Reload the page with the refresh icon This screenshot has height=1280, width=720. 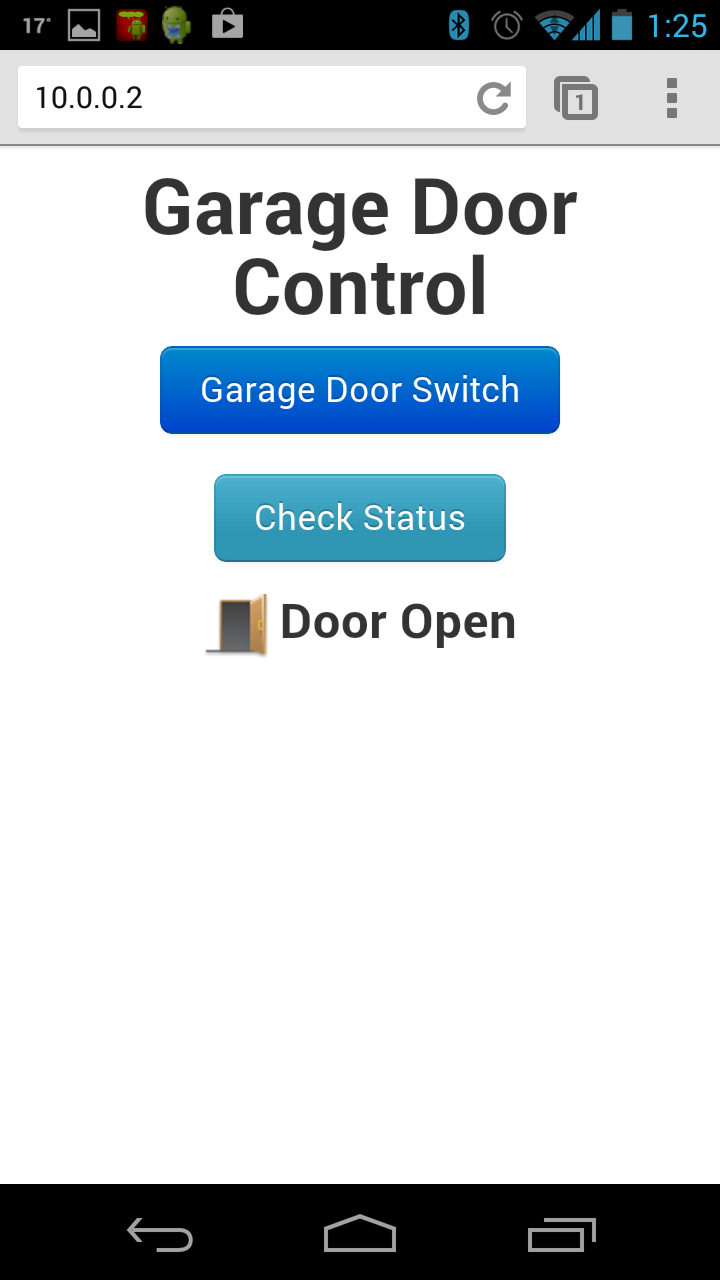[493, 98]
